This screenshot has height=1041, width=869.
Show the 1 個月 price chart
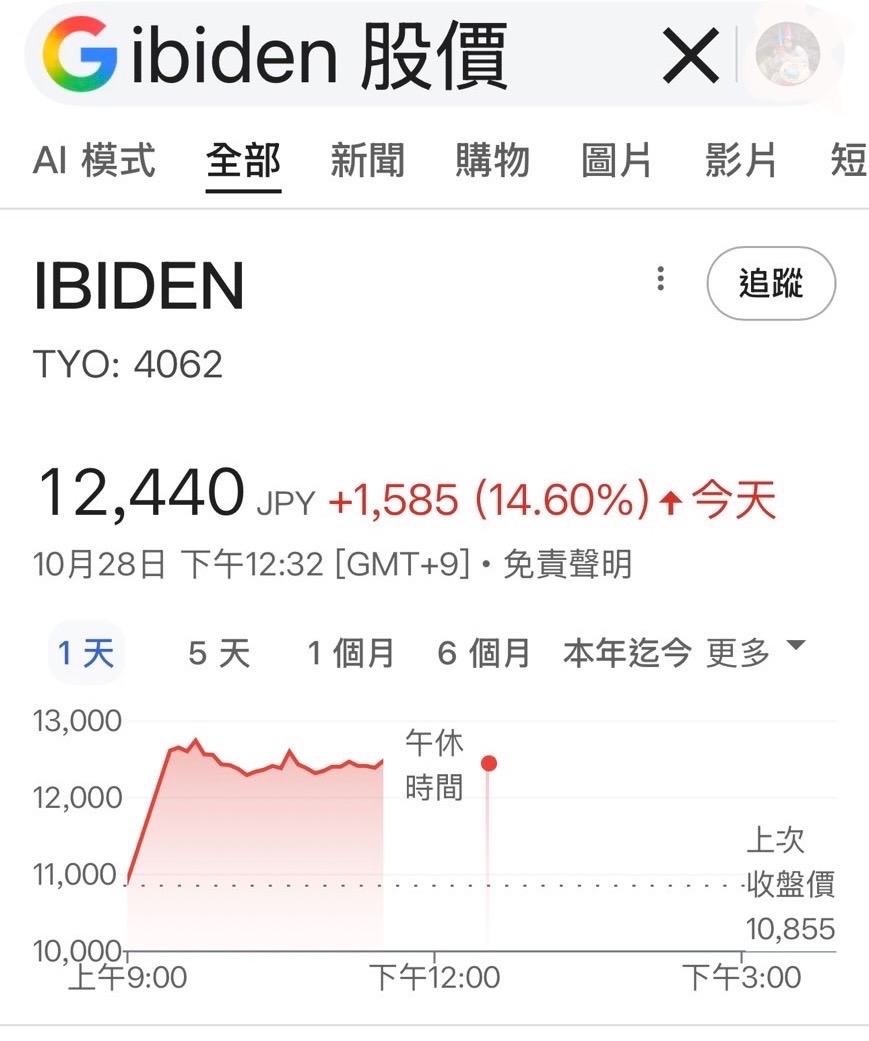350,654
